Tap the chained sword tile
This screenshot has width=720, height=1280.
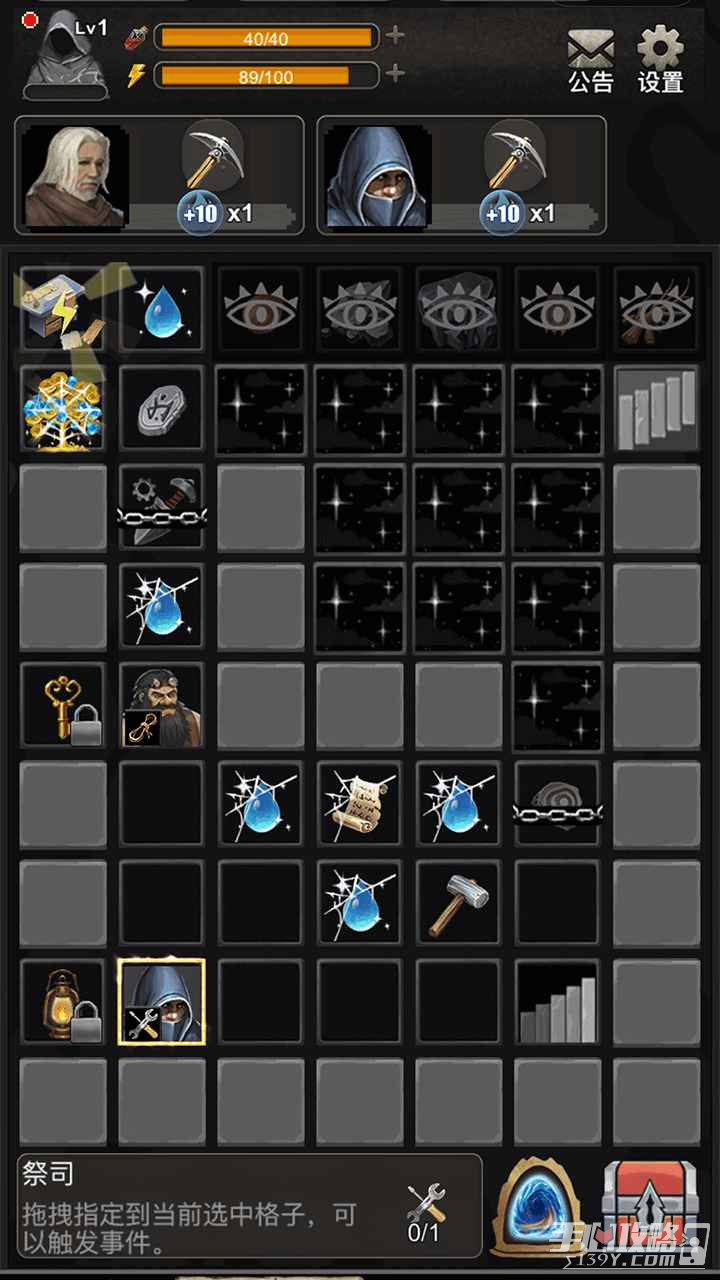(x=161, y=506)
